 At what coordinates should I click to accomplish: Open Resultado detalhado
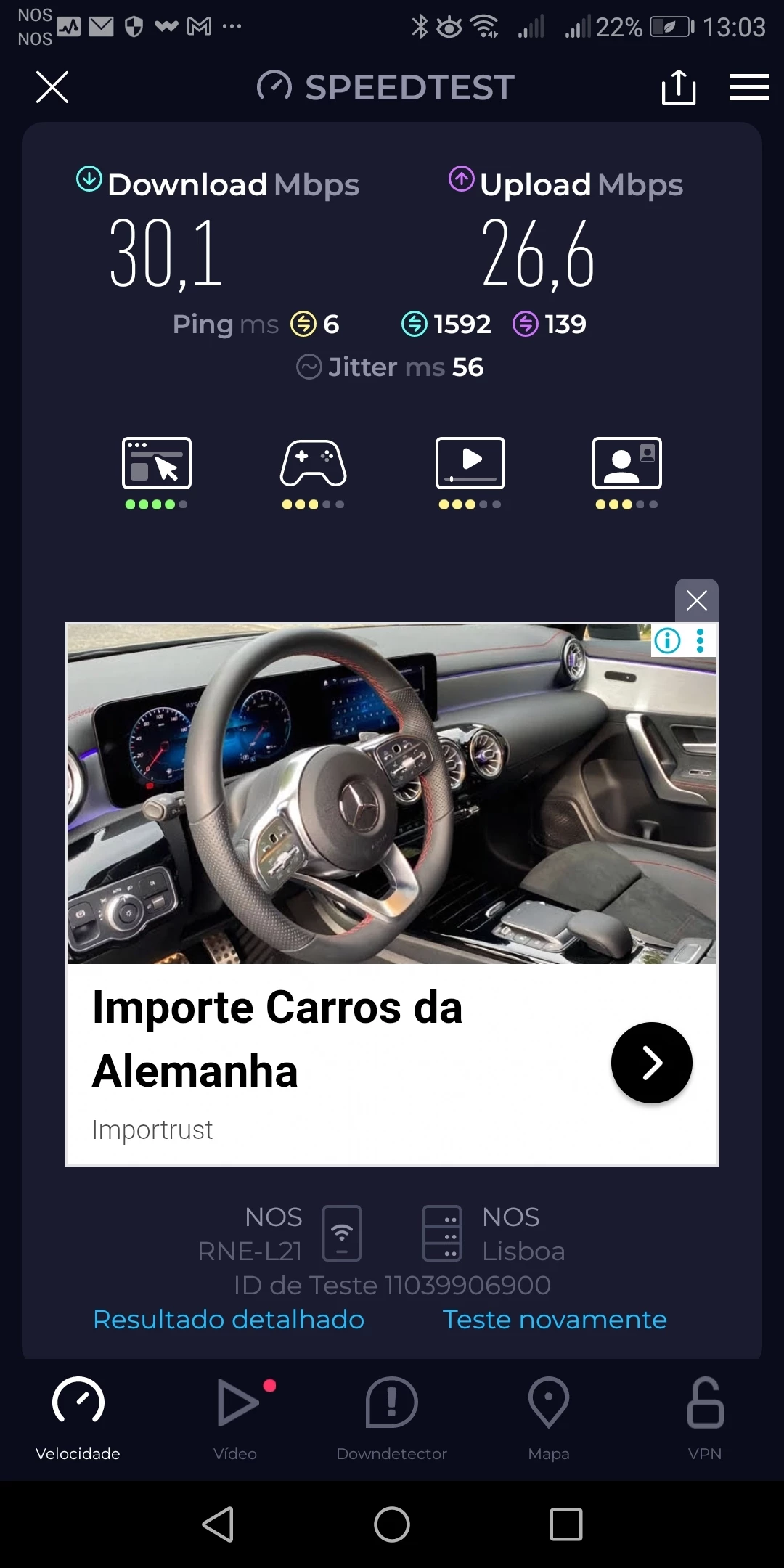(x=229, y=1319)
